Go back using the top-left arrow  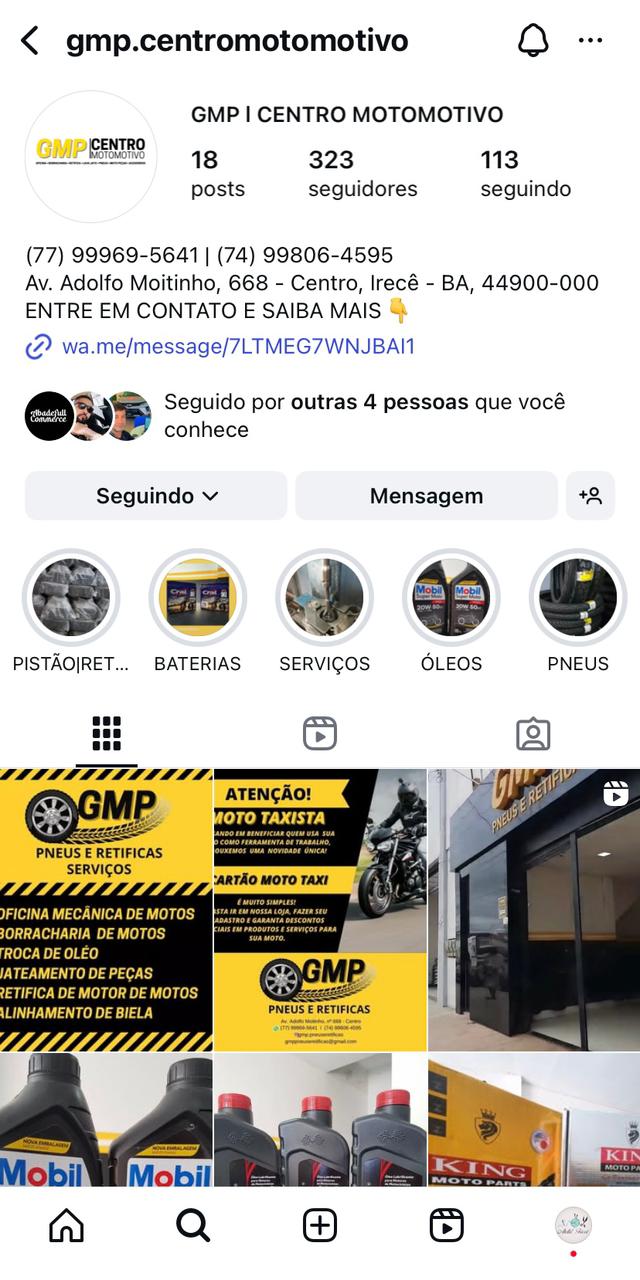(x=30, y=41)
